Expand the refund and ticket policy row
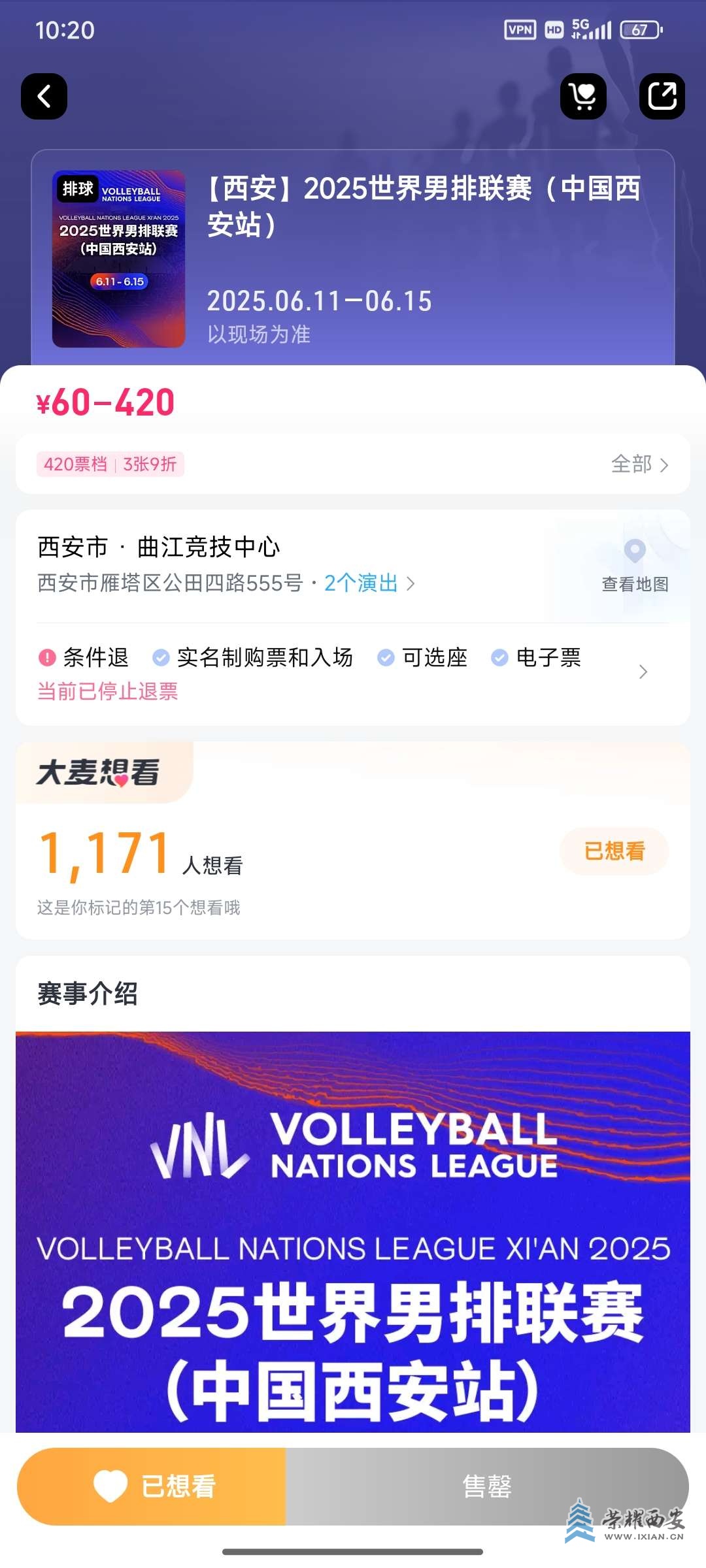Viewport: 706px width, 1568px height. (643, 672)
